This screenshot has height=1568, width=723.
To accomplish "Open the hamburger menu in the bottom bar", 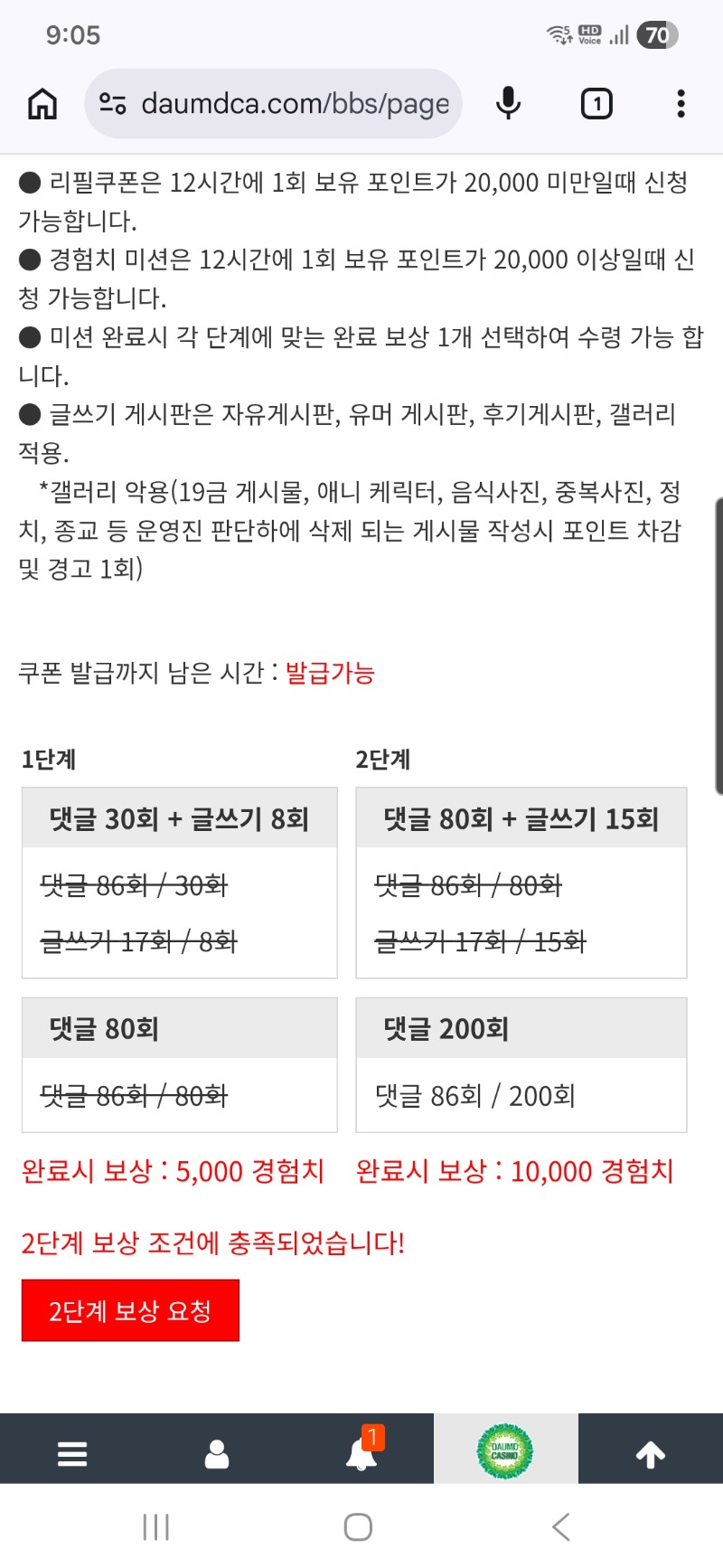I will point(72,1454).
